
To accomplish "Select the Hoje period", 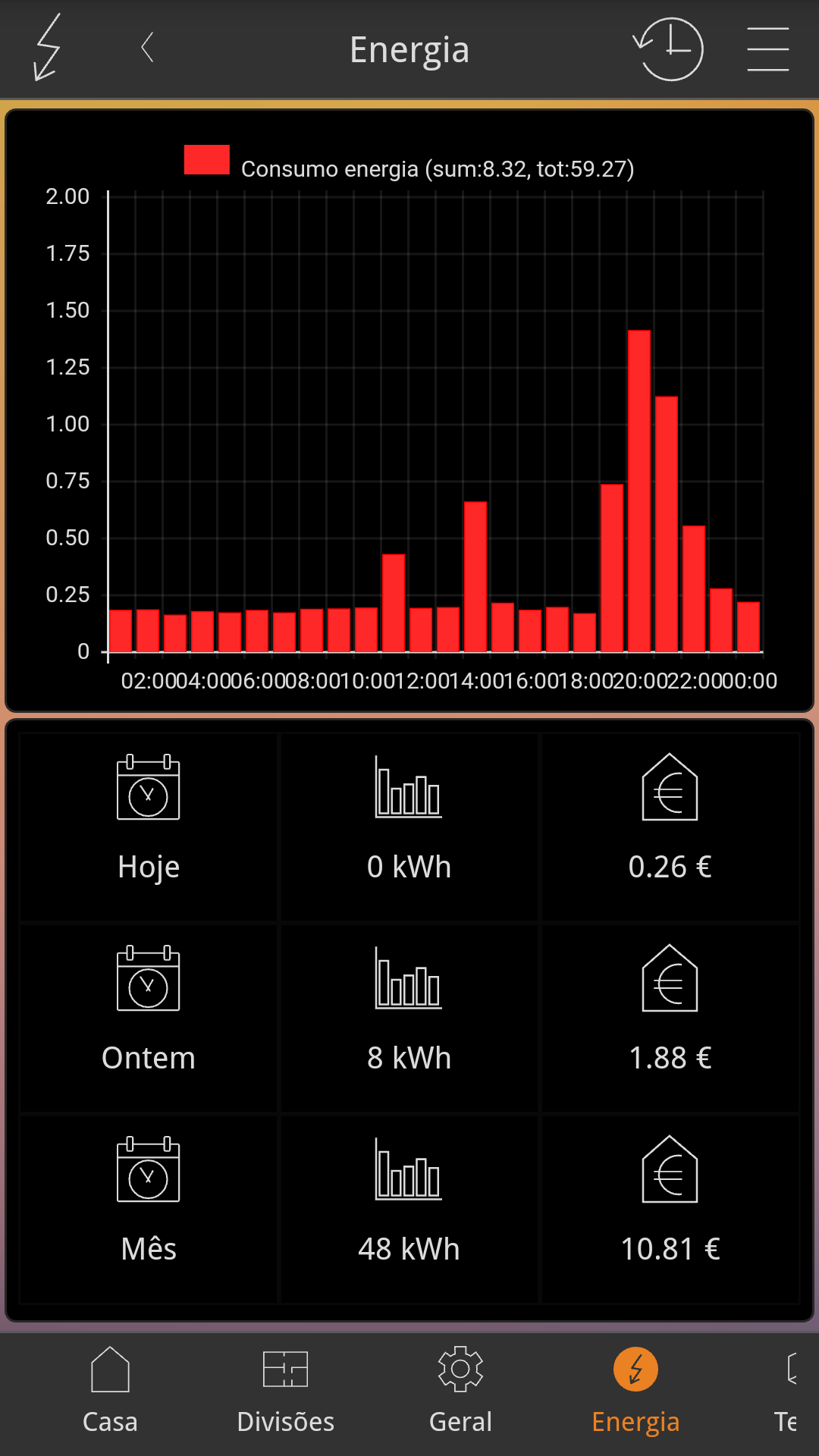I will [x=149, y=827].
